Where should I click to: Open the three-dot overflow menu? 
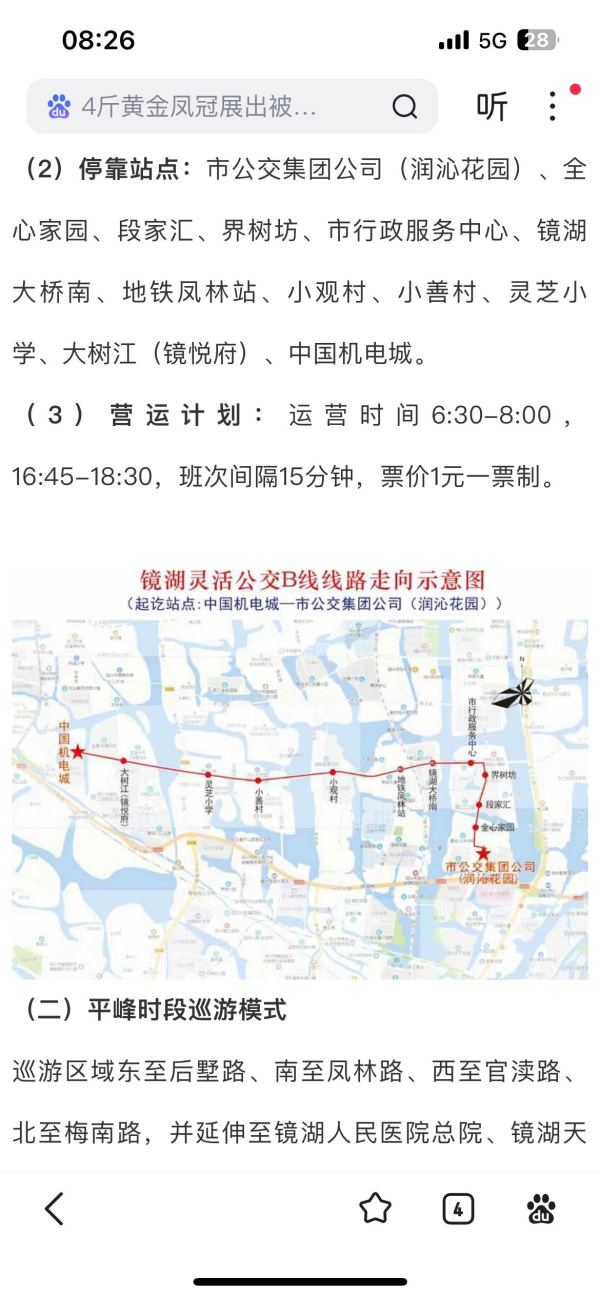click(553, 106)
